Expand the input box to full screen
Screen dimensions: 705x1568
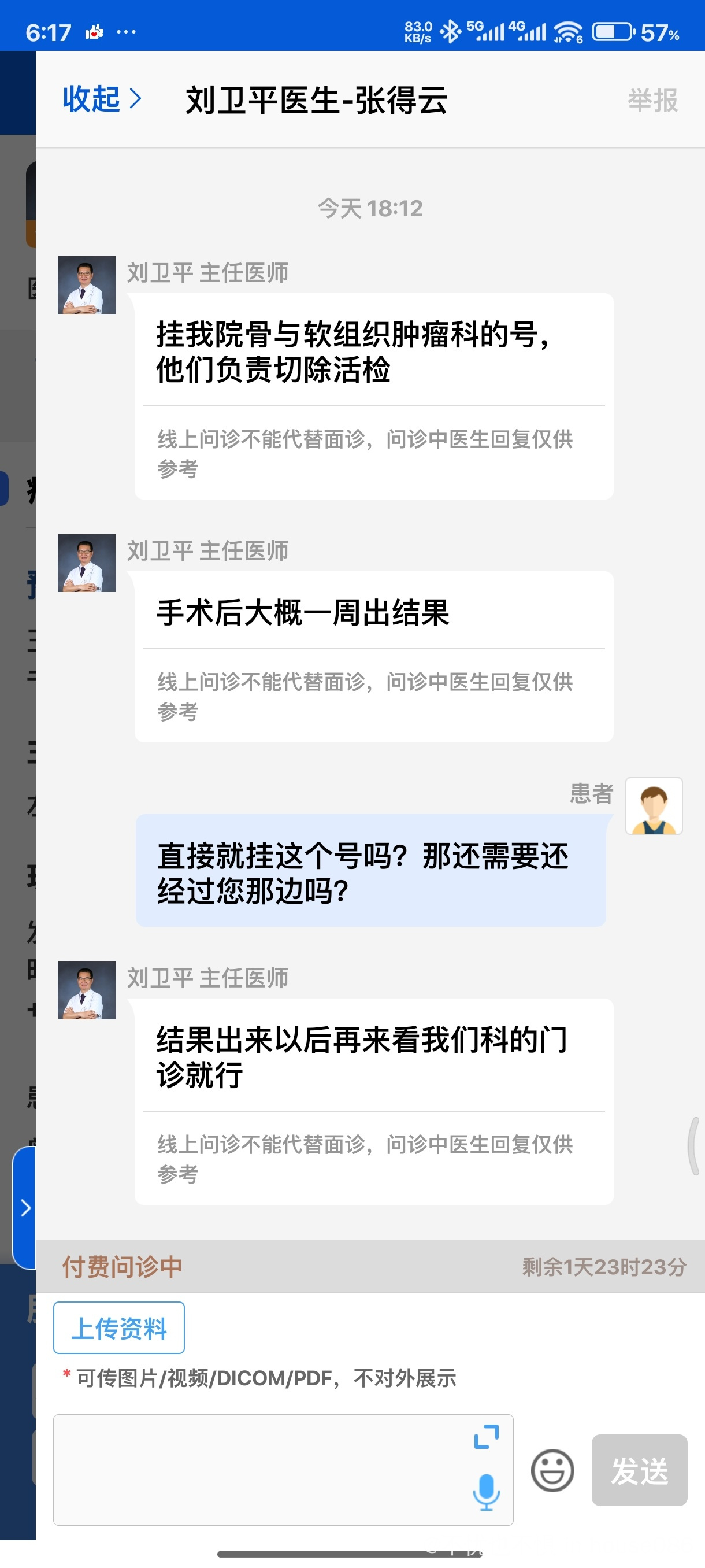[x=486, y=1436]
